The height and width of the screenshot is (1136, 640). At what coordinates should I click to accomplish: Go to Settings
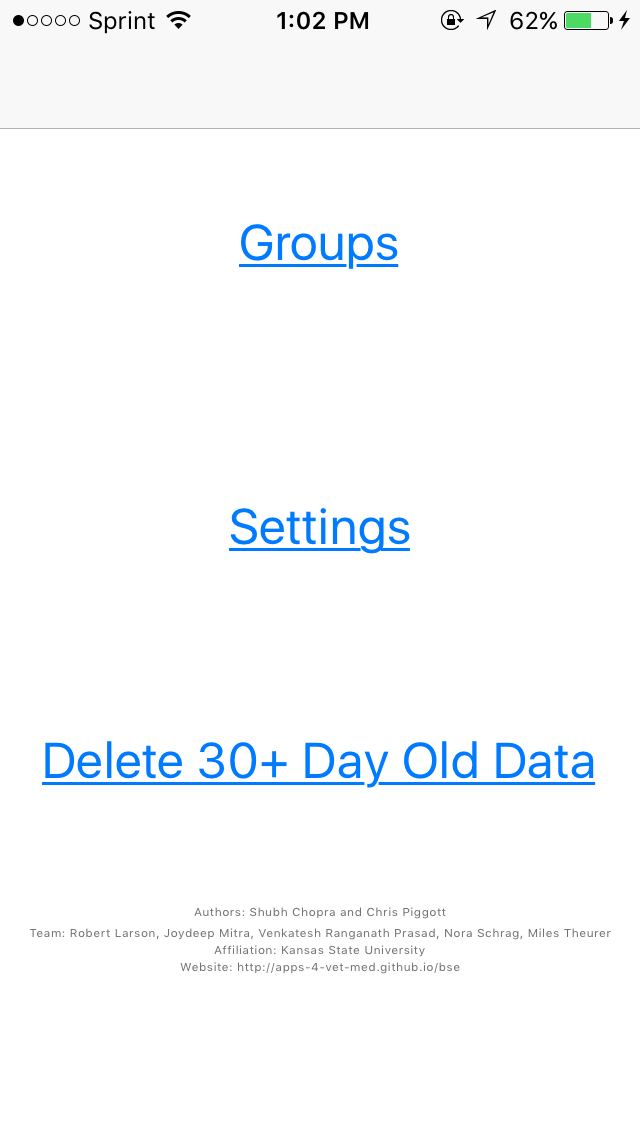pyautogui.click(x=319, y=527)
